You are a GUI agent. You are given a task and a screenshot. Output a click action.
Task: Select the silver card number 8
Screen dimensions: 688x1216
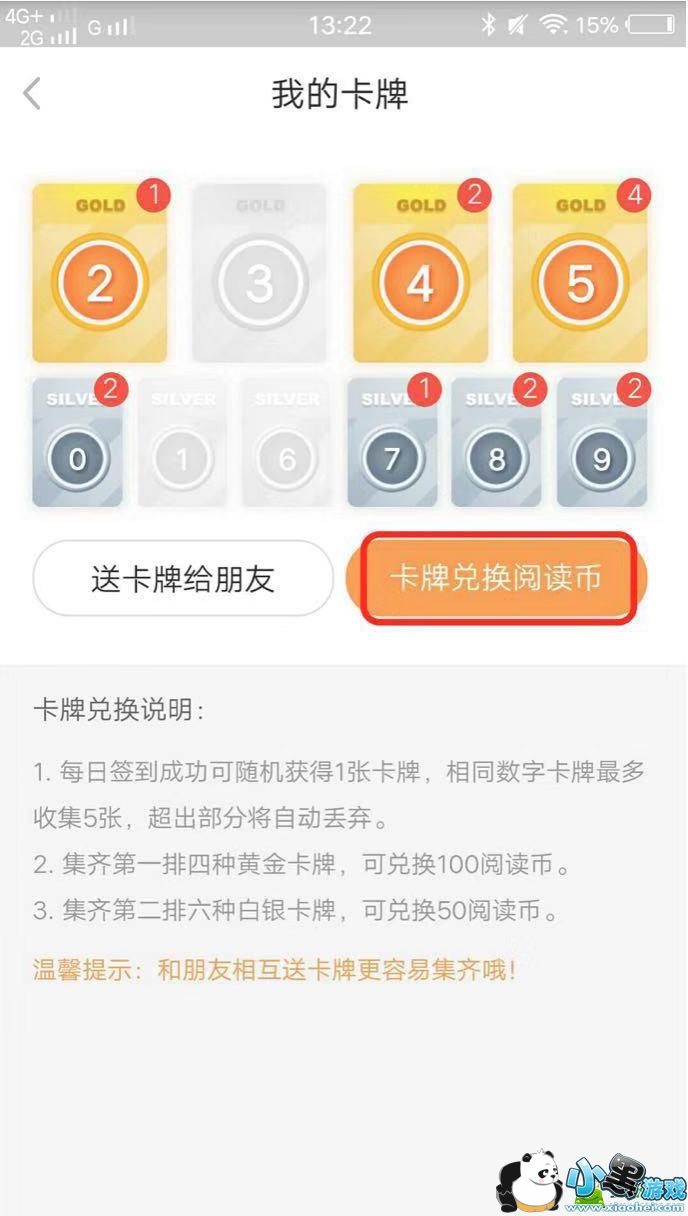click(497, 442)
